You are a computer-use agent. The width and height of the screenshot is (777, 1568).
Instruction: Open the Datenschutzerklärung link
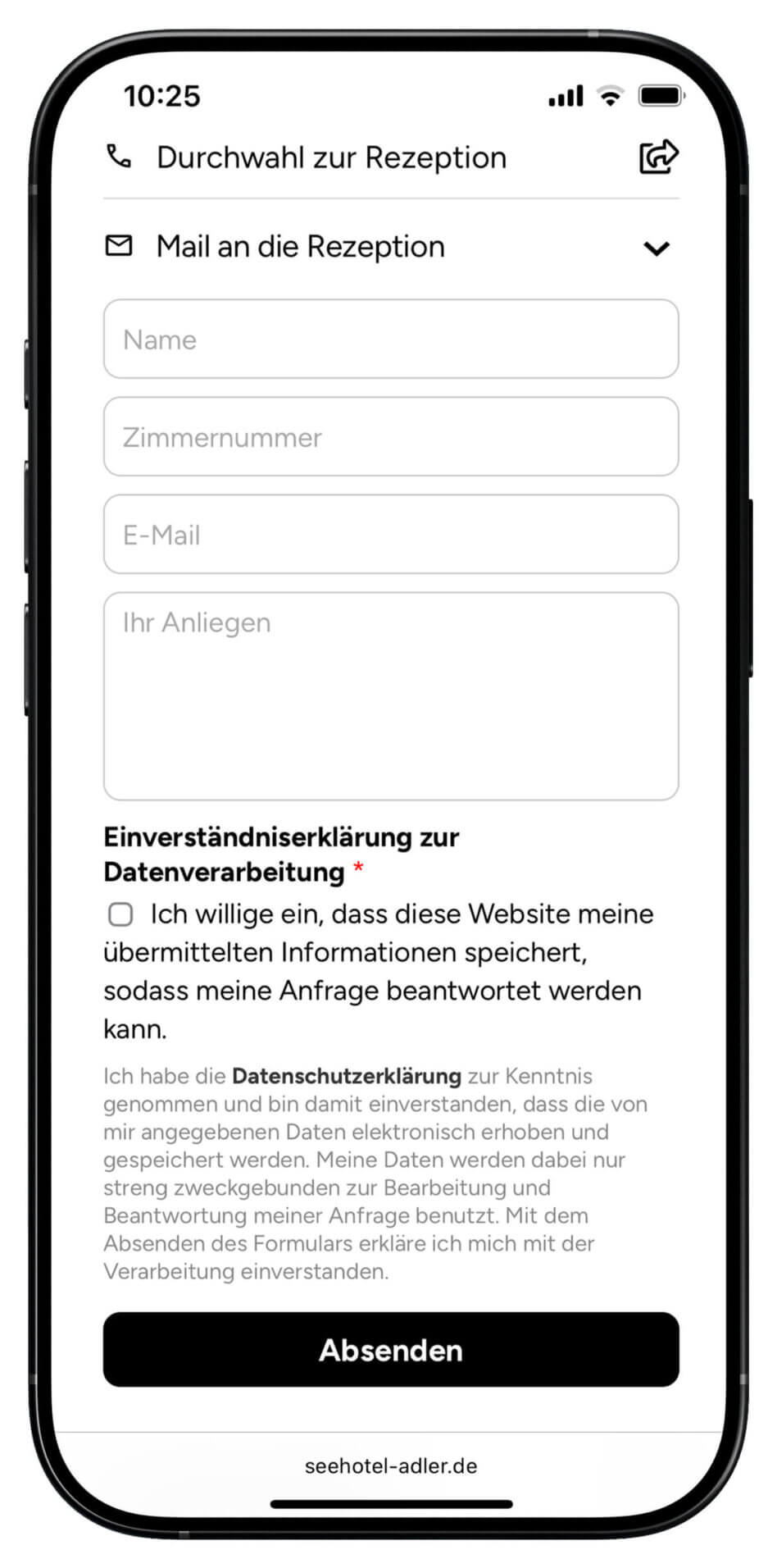pos(347,1076)
